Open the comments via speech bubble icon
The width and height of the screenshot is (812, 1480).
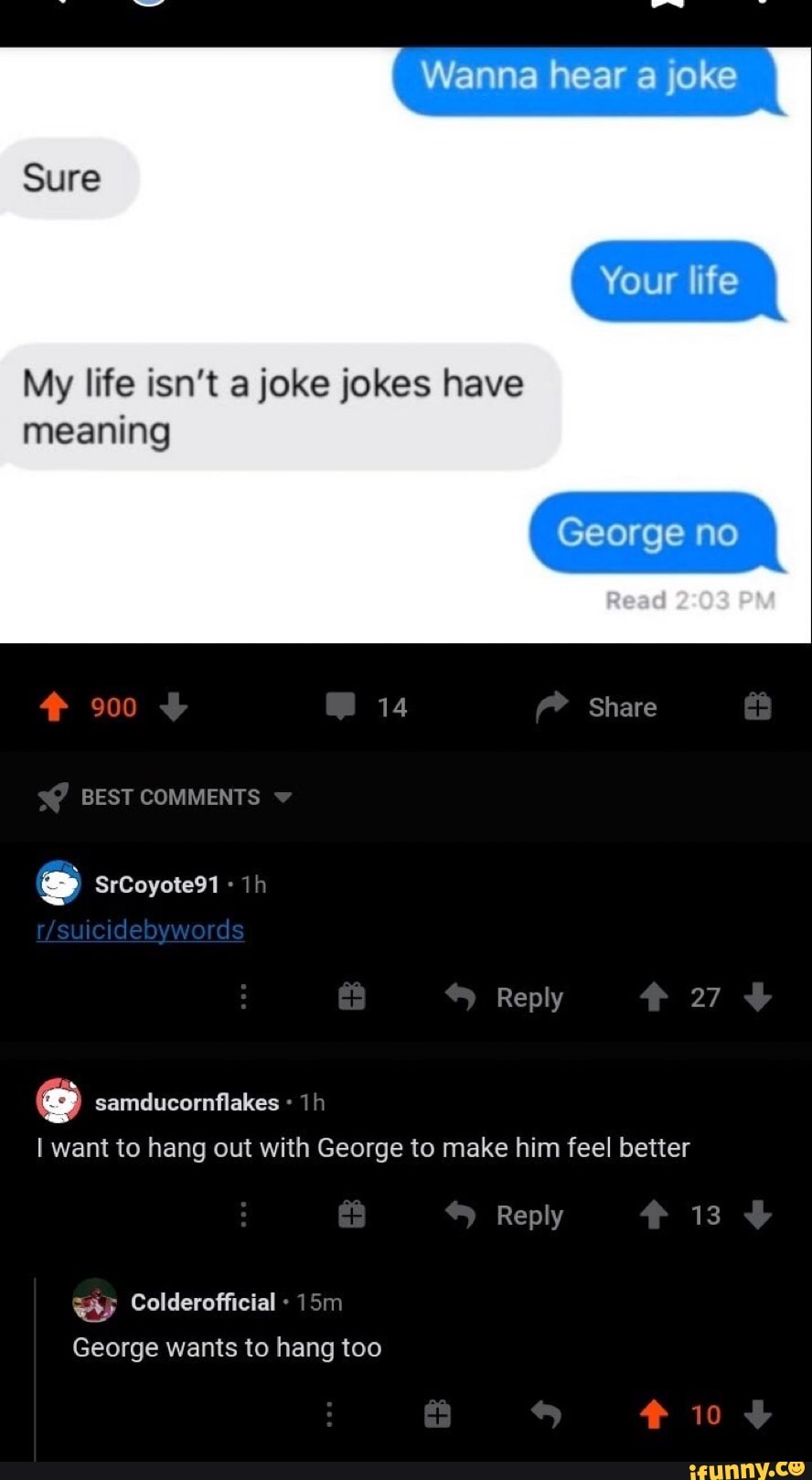point(342,707)
